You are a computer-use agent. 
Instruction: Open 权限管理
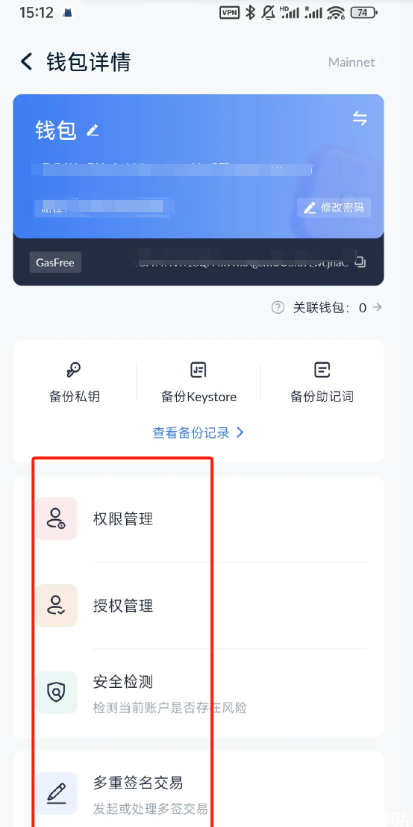pyautogui.click(x=198, y=518)
